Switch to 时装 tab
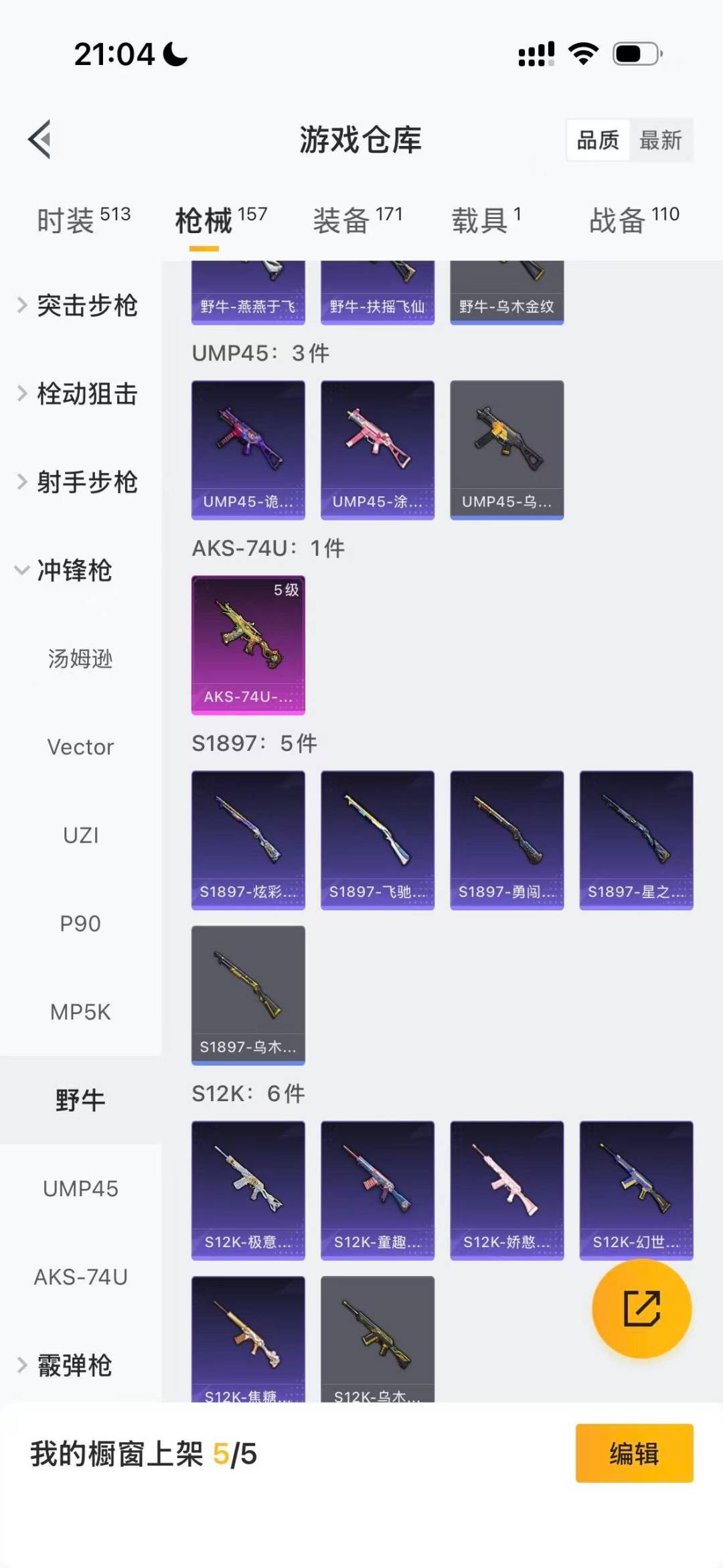The image size is (723, 1568). pyautogui.click(x=84, y=220)
